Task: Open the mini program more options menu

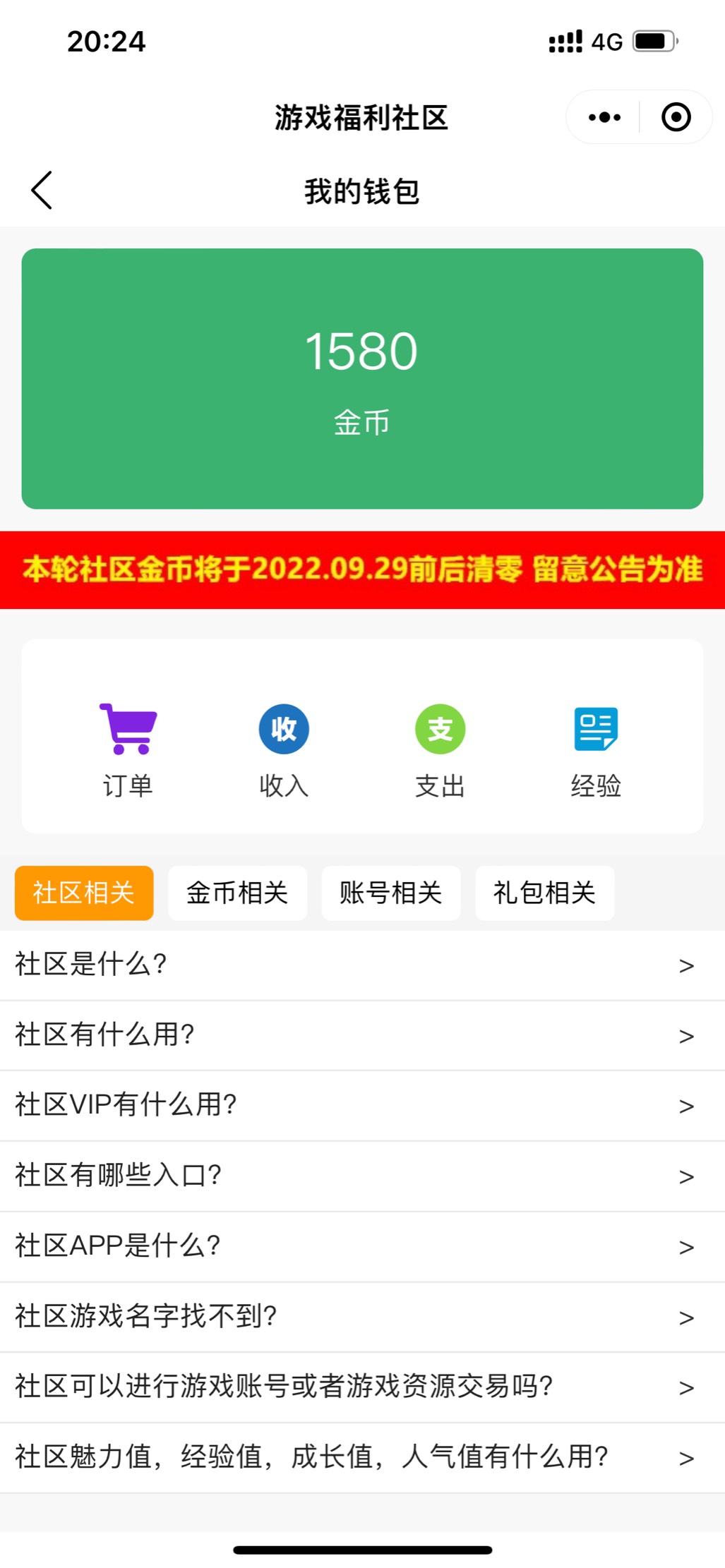Action: pos(604,117)
